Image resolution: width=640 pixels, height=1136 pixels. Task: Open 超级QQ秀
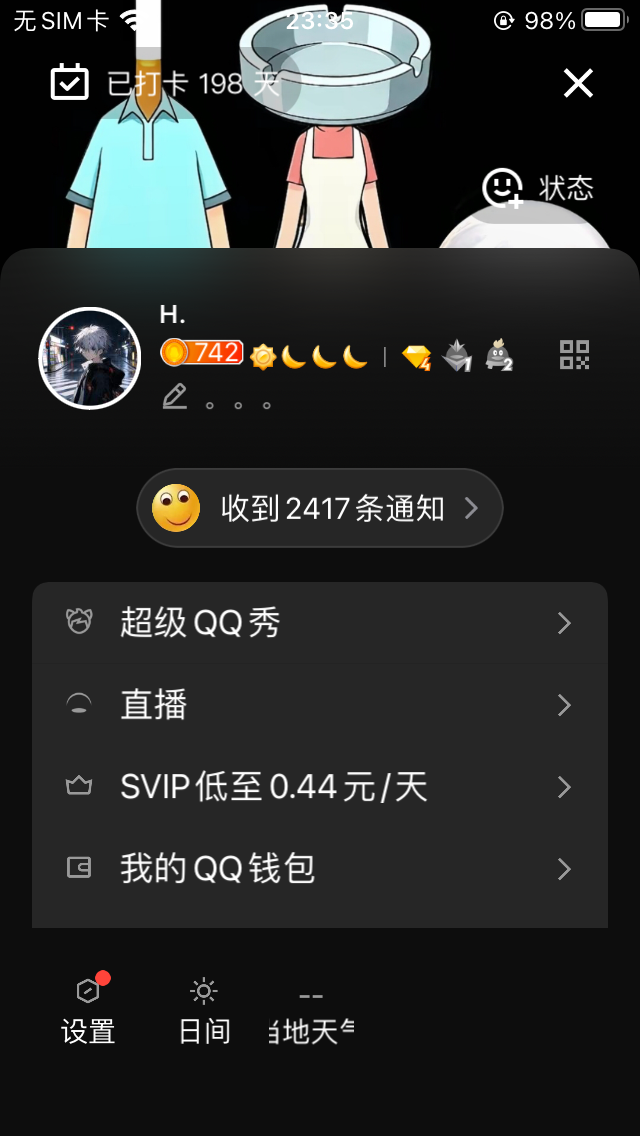pos(319,623)
